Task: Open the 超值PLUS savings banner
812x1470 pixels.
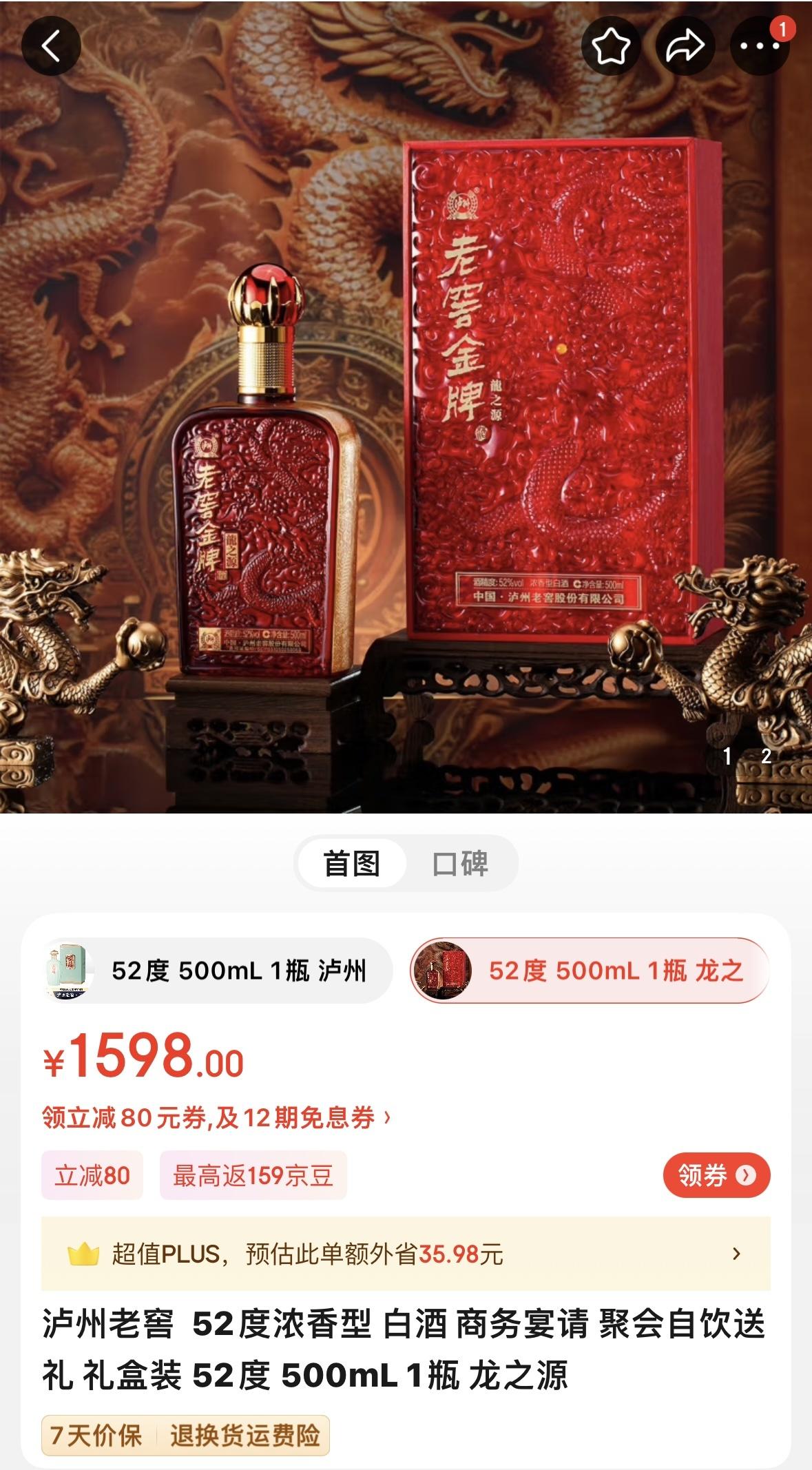Action: click(406, 1254)
